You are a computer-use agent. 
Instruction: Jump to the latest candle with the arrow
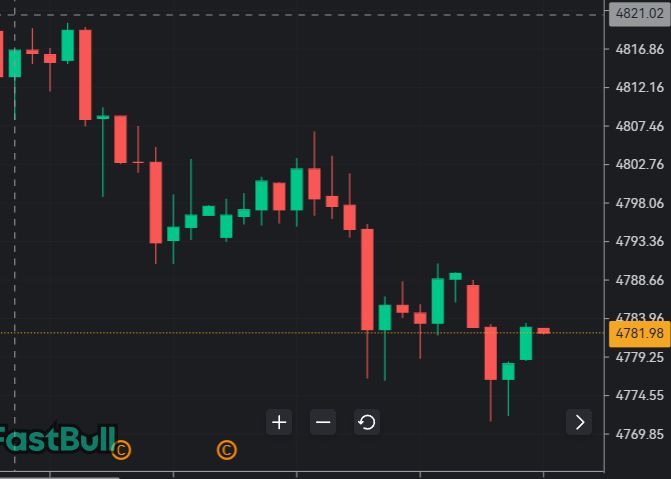coord(579,422)
